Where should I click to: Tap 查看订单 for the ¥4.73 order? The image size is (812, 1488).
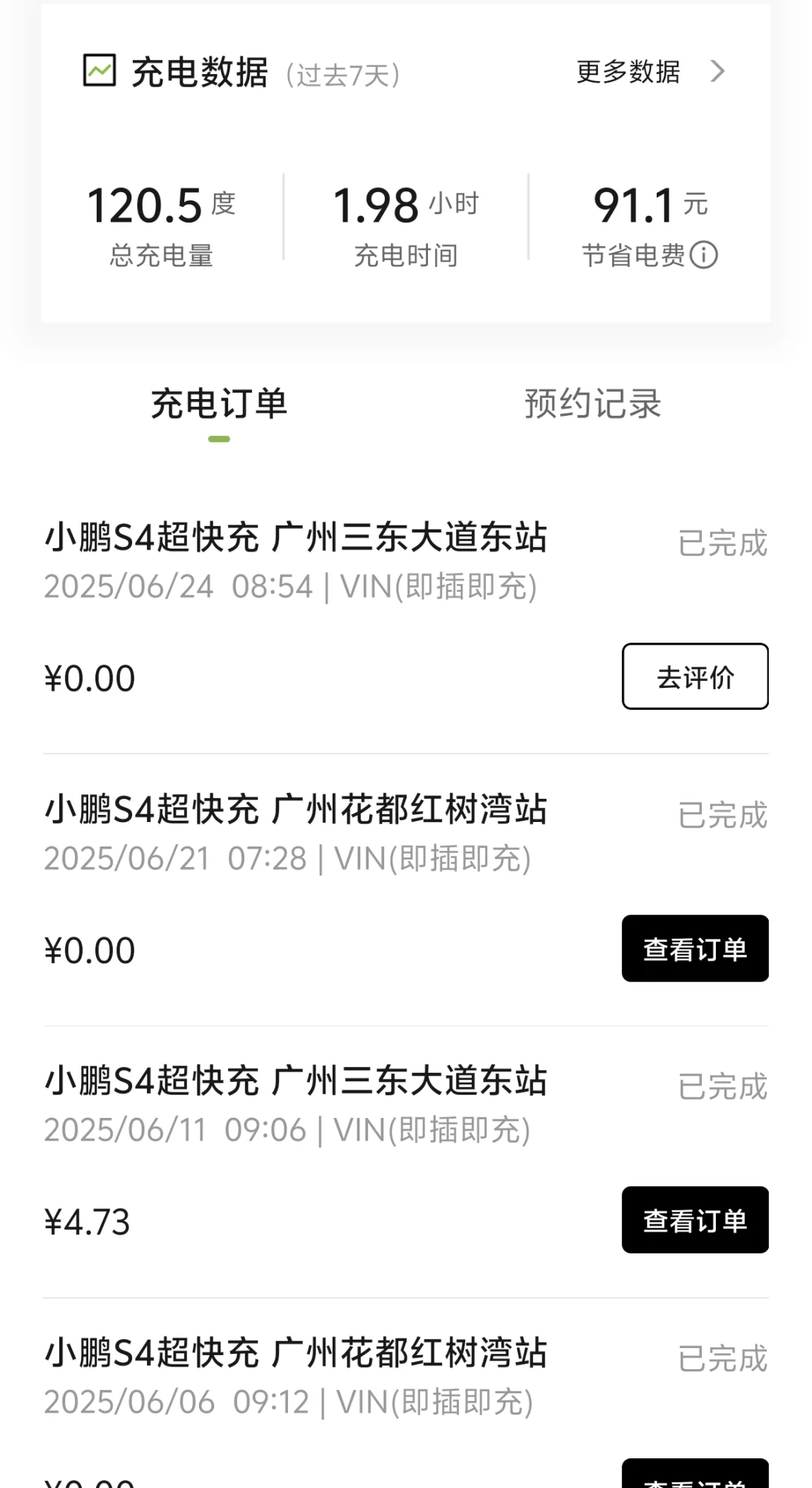tap(695, 1220)
